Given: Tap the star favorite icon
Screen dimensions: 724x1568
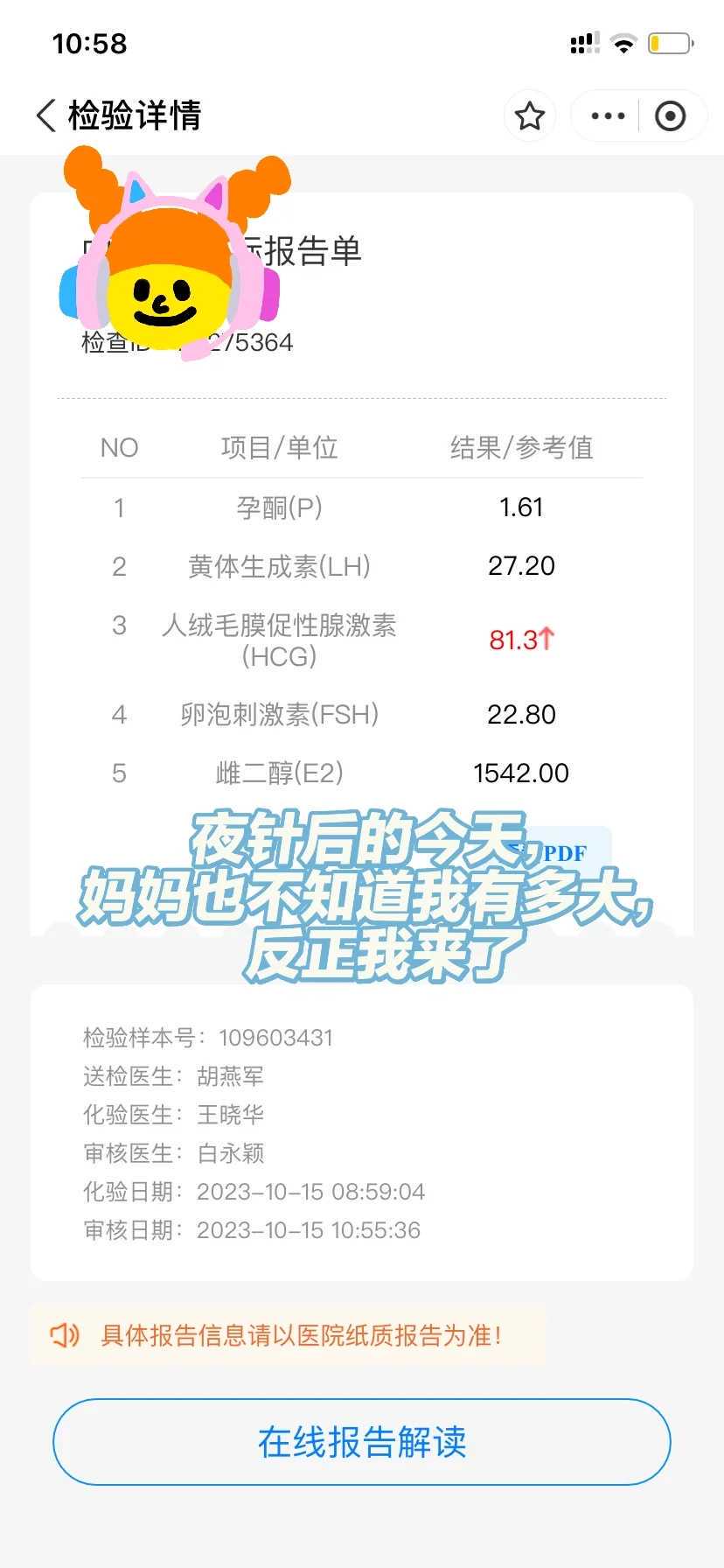Looking at the screenshot, I should pyautogui.click(x=529, y=115).
